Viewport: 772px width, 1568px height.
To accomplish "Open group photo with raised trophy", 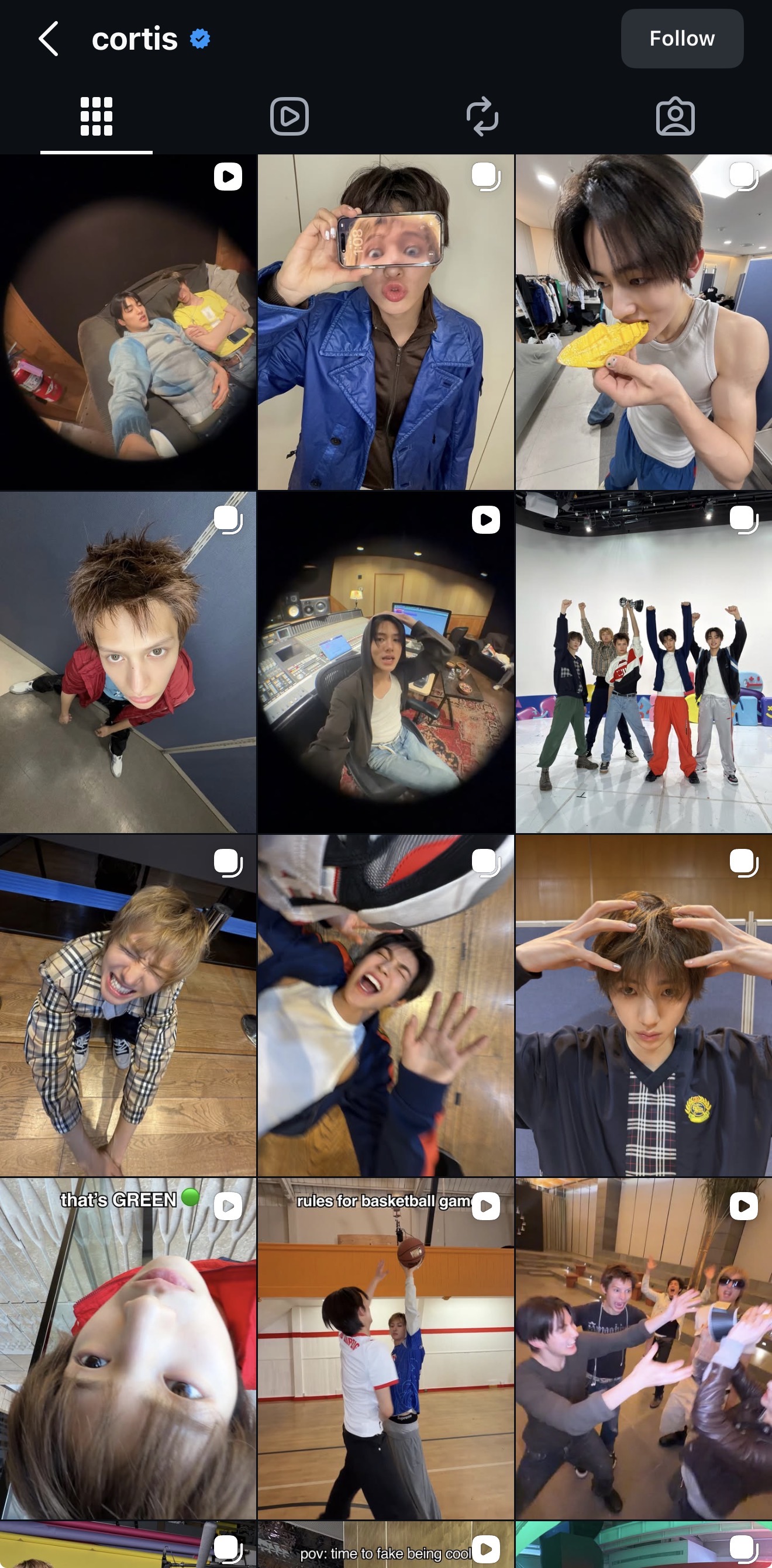I will [643, 662].
